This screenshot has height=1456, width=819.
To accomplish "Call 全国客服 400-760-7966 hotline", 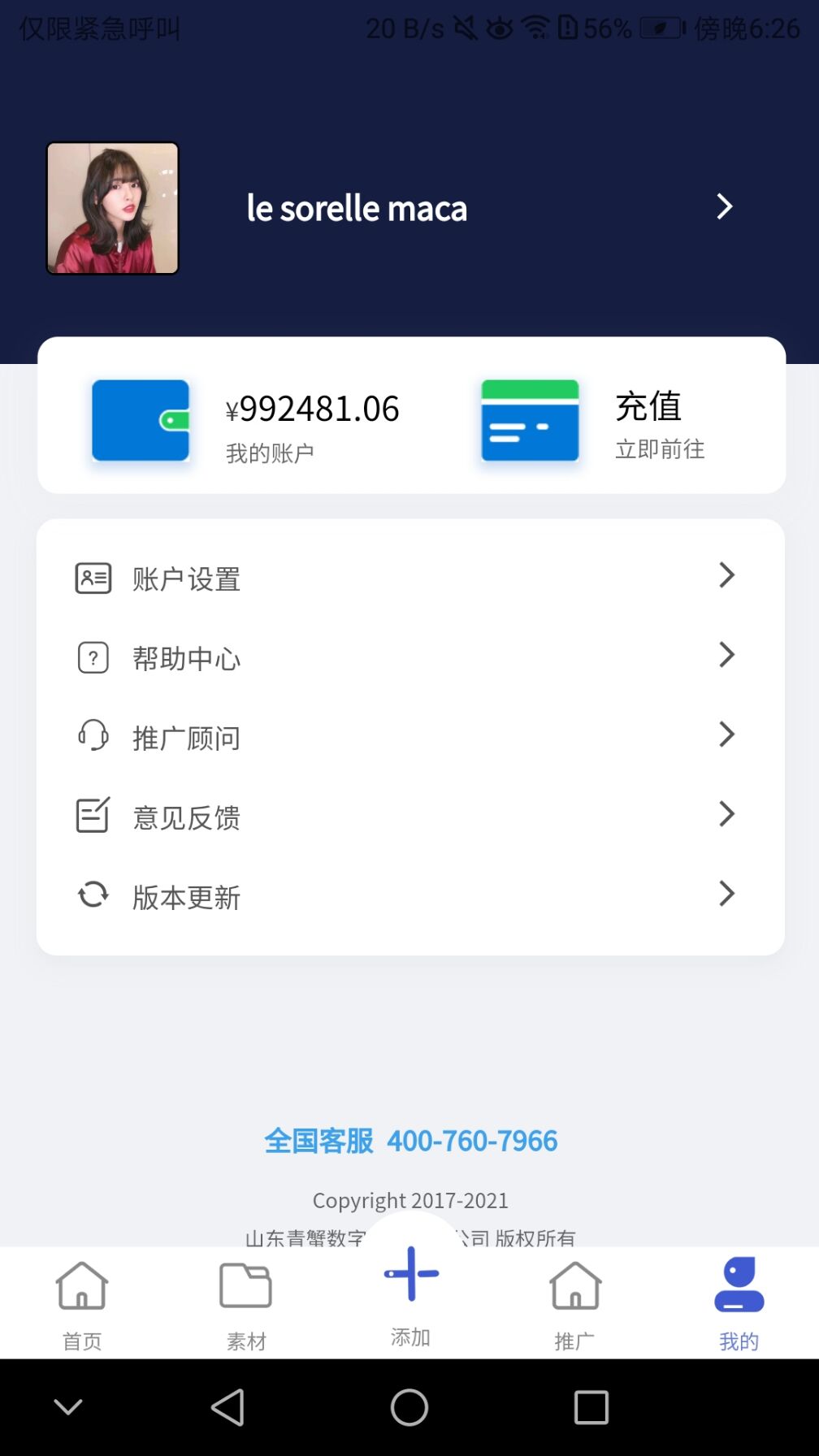I will click(x=411, y=1141).
